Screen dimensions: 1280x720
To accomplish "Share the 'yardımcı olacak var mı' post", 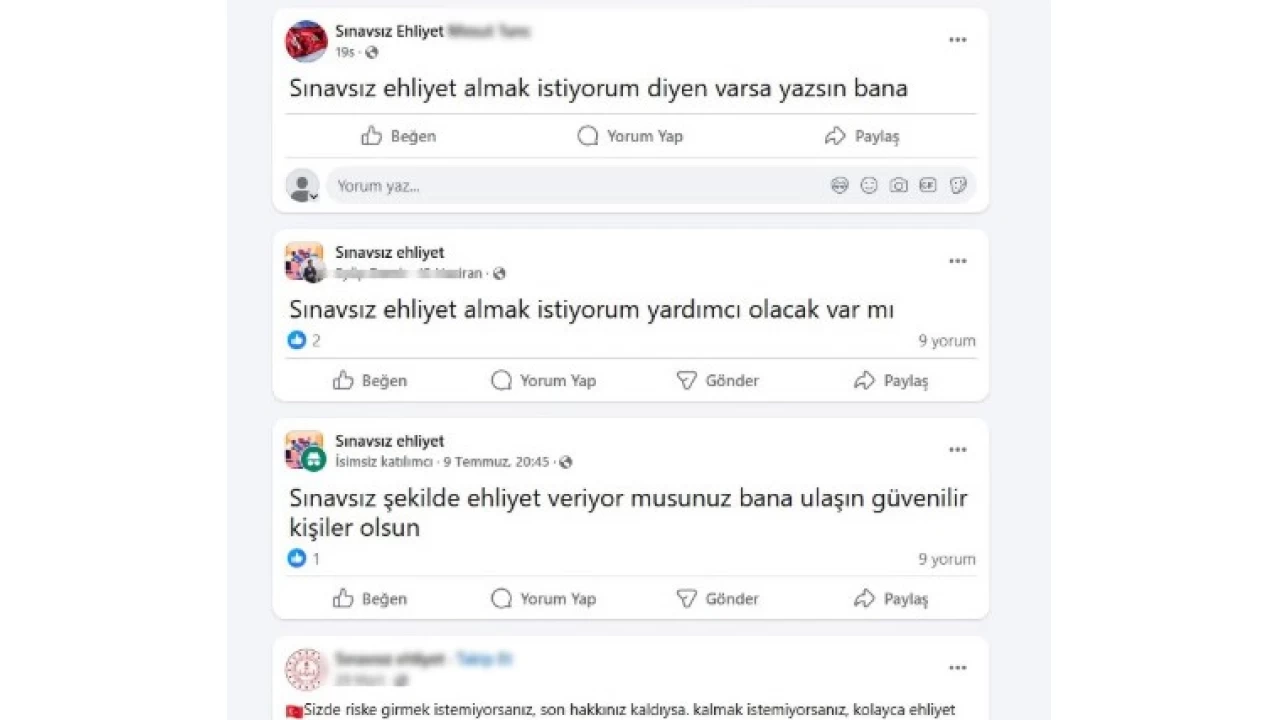I will pos(891,381).
